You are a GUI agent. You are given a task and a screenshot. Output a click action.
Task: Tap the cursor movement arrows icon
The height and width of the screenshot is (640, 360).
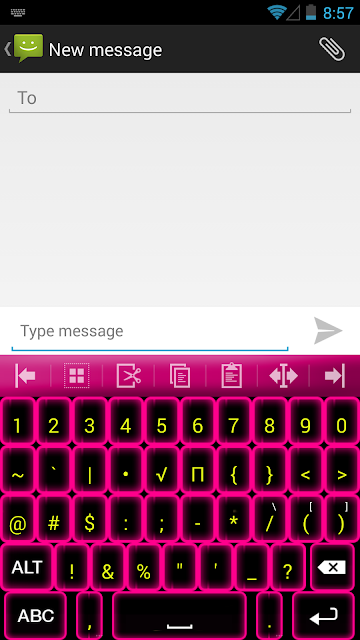[283, 376]
